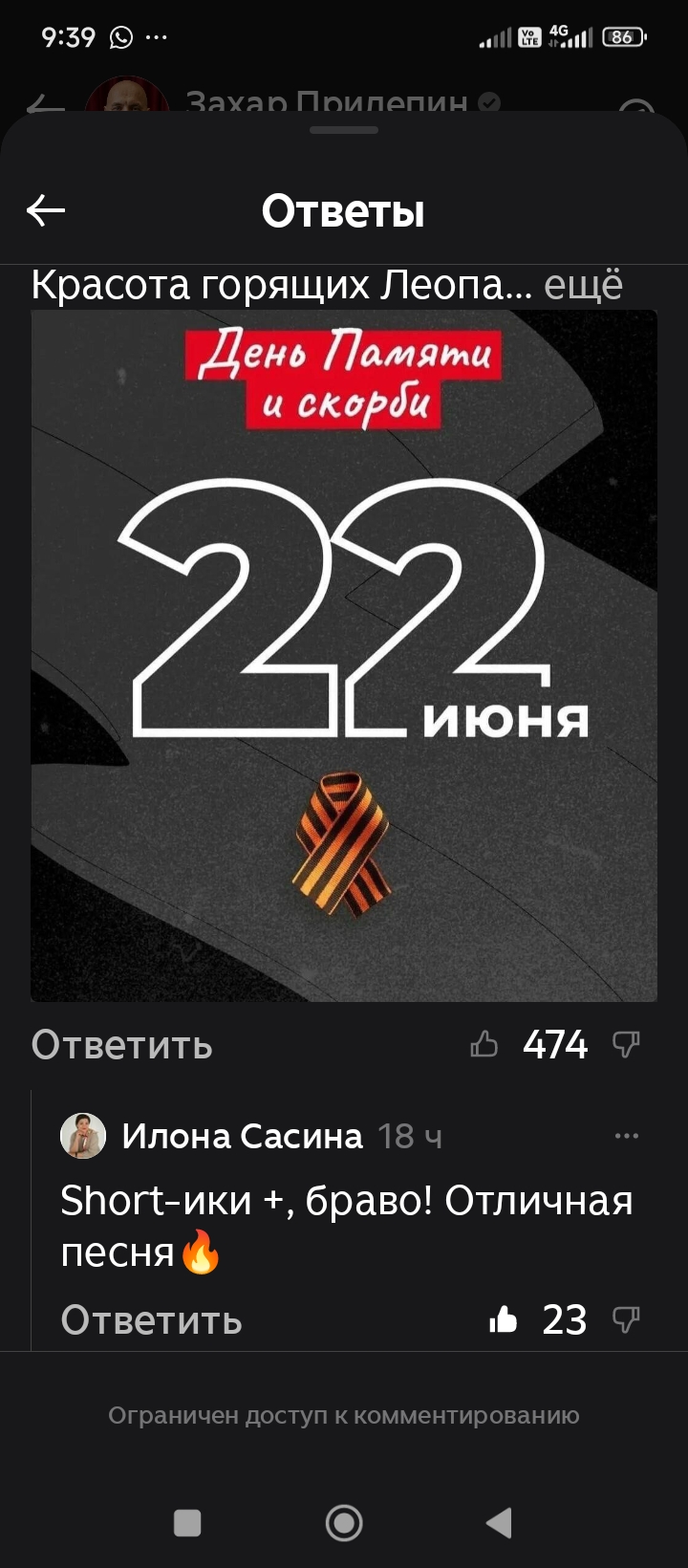
Task: Tap the system home button
Action: pyautogui.click(x=344, y=1523)
